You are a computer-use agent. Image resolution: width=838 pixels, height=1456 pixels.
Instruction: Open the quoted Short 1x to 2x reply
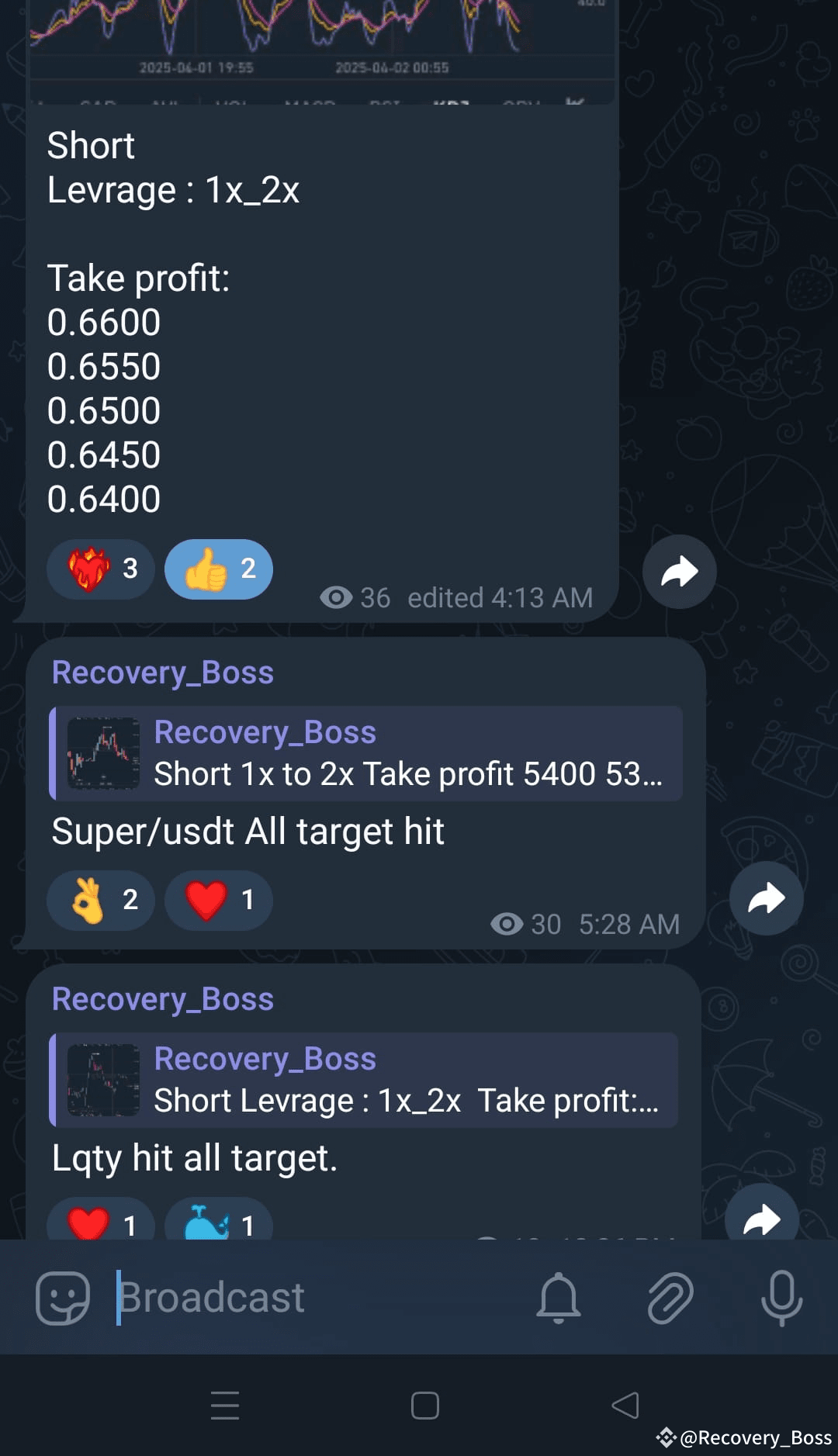pos(365,752)
